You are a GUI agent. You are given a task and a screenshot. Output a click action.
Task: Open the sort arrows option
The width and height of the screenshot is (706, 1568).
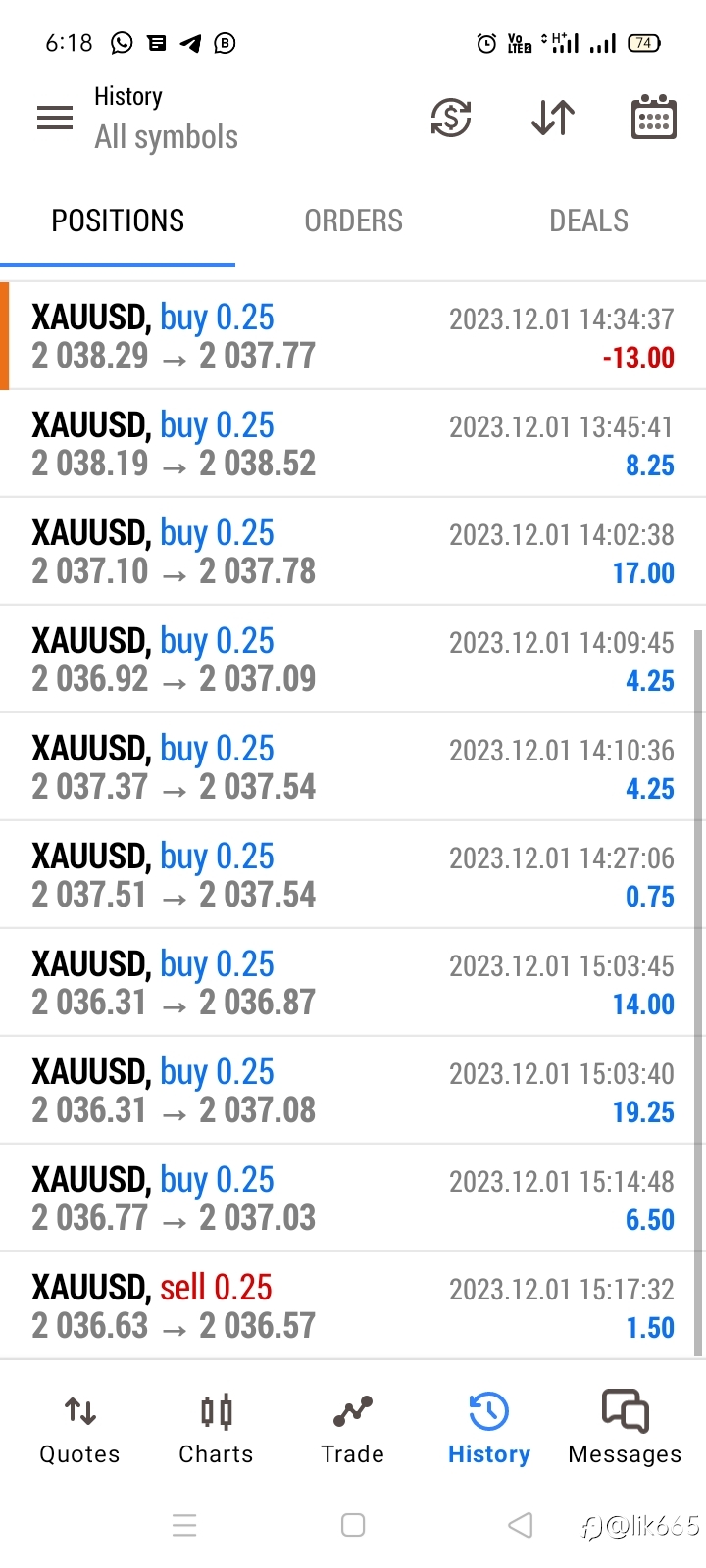point(553,119)
